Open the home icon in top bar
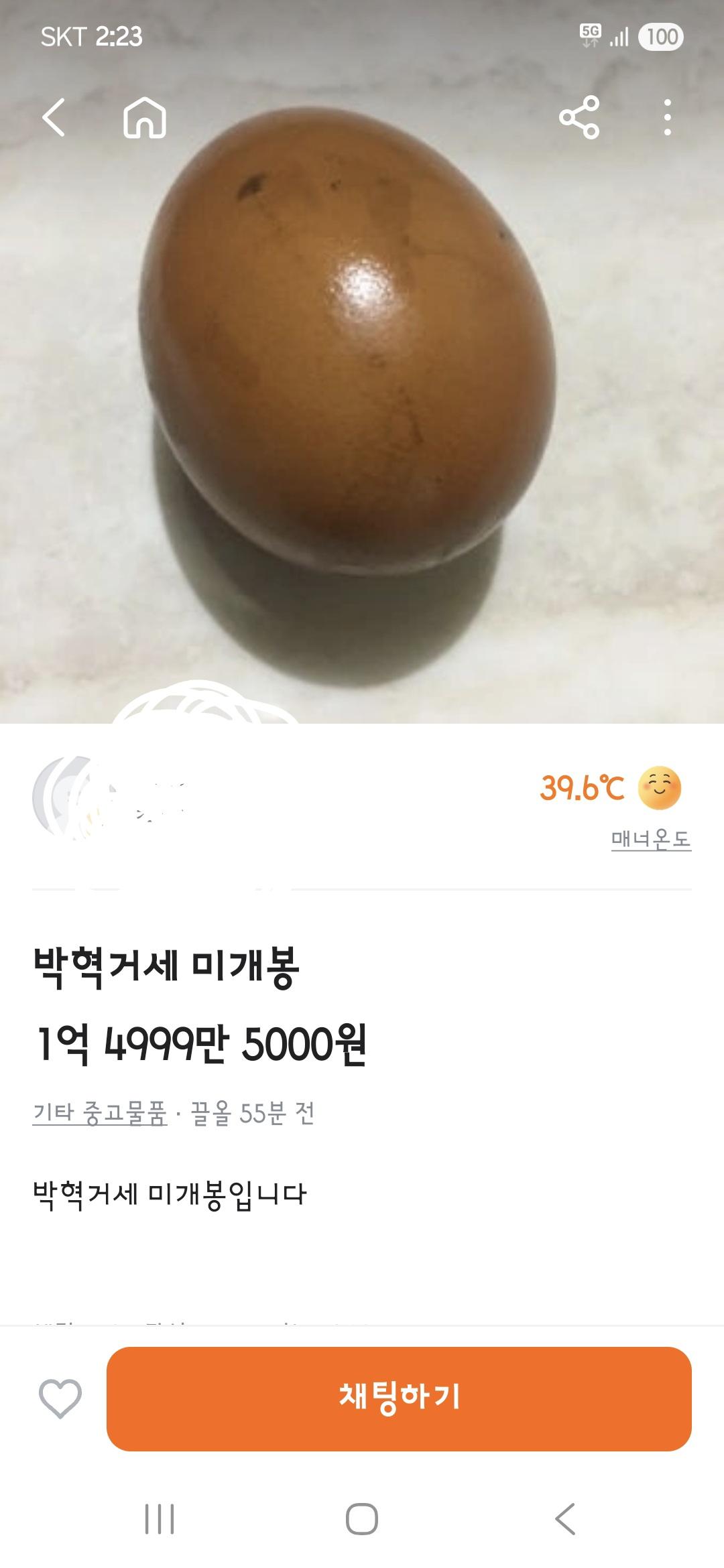This screenshot has width=724, height=1568. [x=145, y=118]
